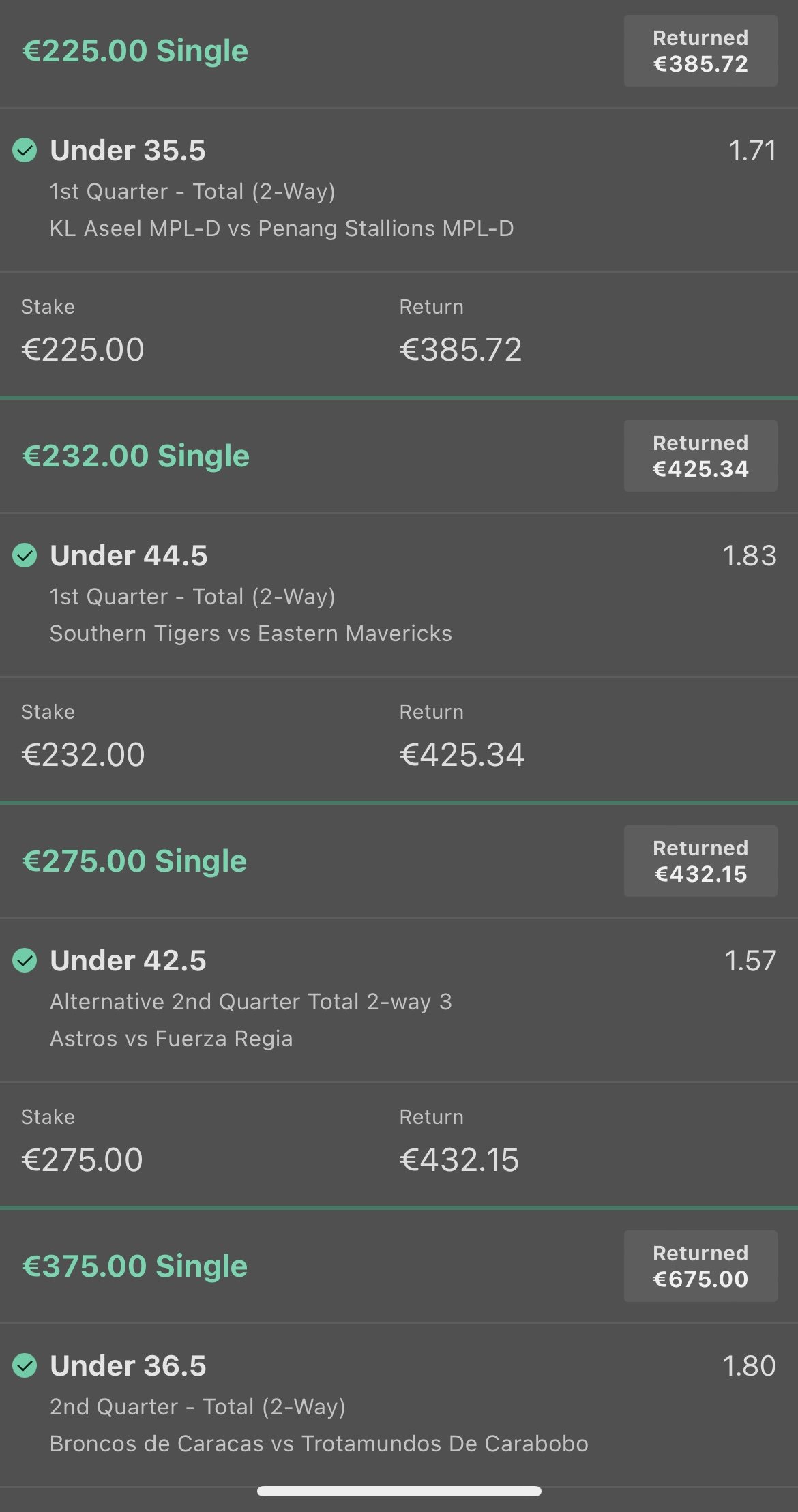Open Southern Tigers vs Eastern Mavericks selection
Viewport: 798px width, 1512px height.
(x=399, y=595)
